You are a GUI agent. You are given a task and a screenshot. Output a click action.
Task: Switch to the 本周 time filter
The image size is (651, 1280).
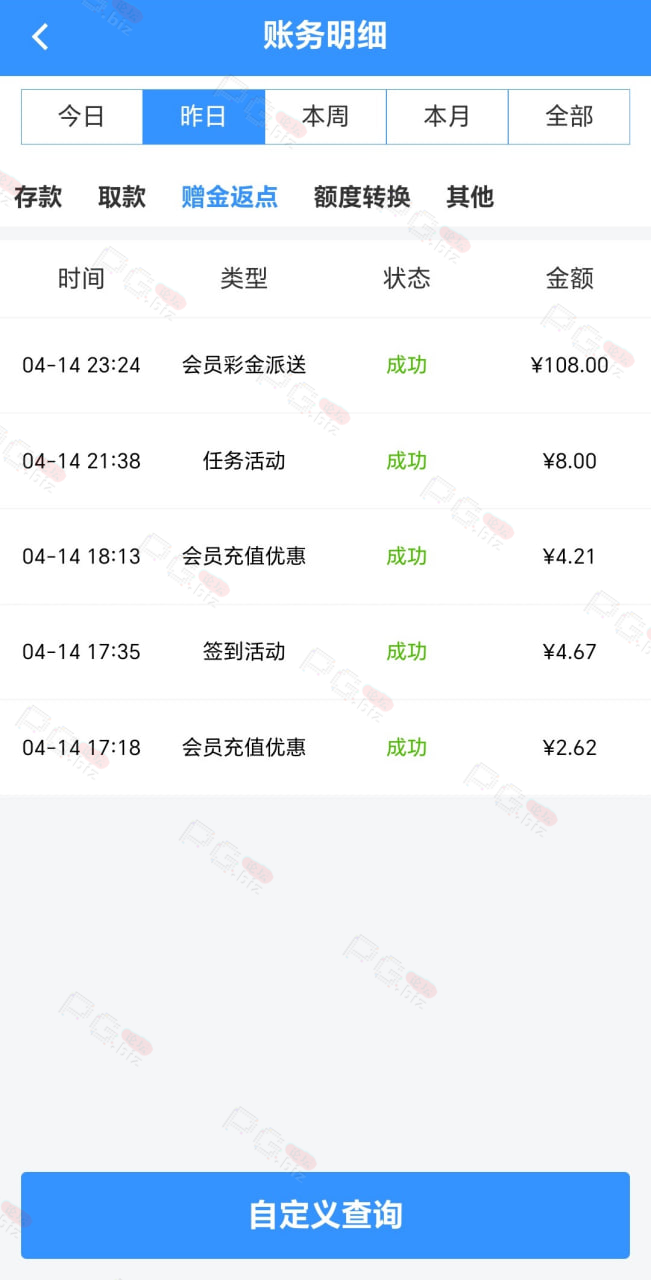tap(326, 117)
